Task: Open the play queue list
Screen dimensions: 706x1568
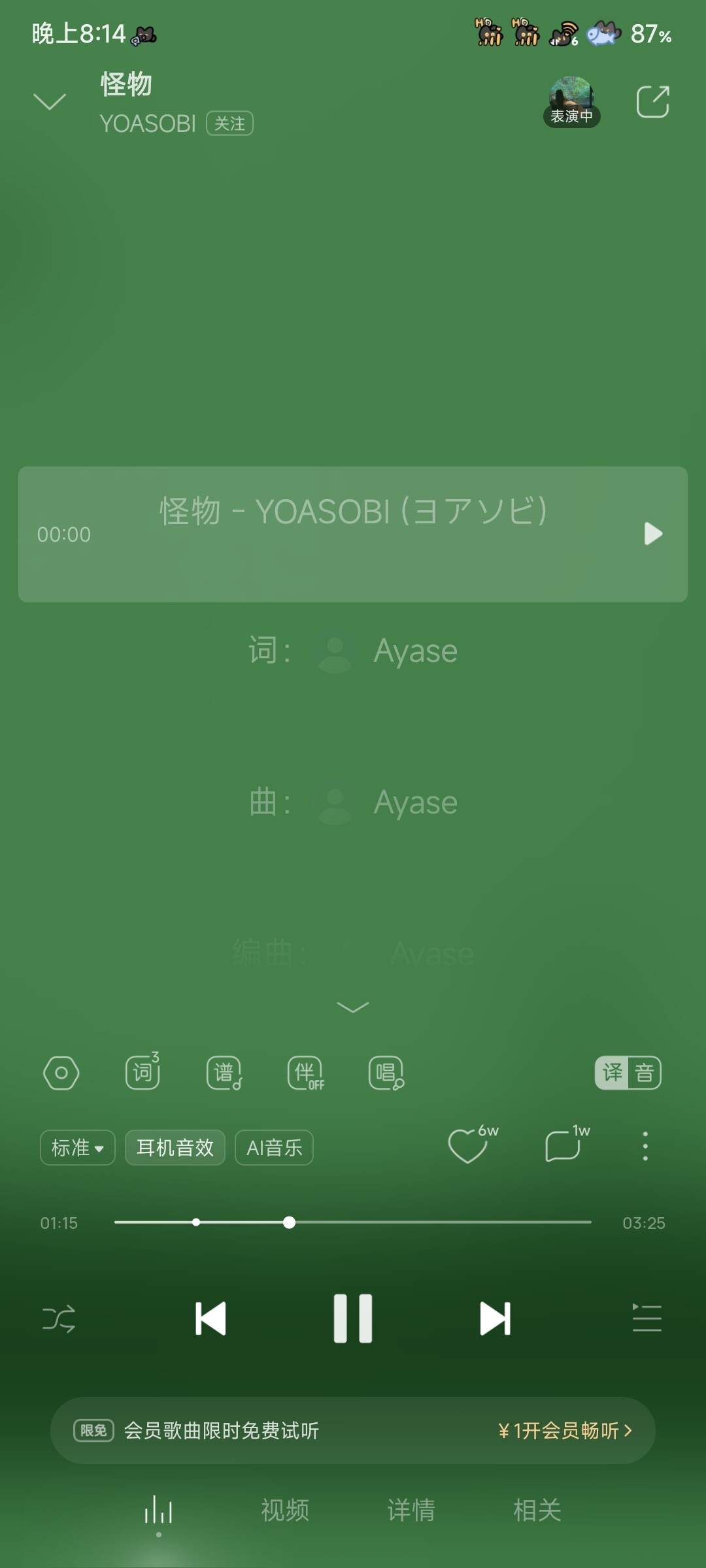Action: 647,1318
